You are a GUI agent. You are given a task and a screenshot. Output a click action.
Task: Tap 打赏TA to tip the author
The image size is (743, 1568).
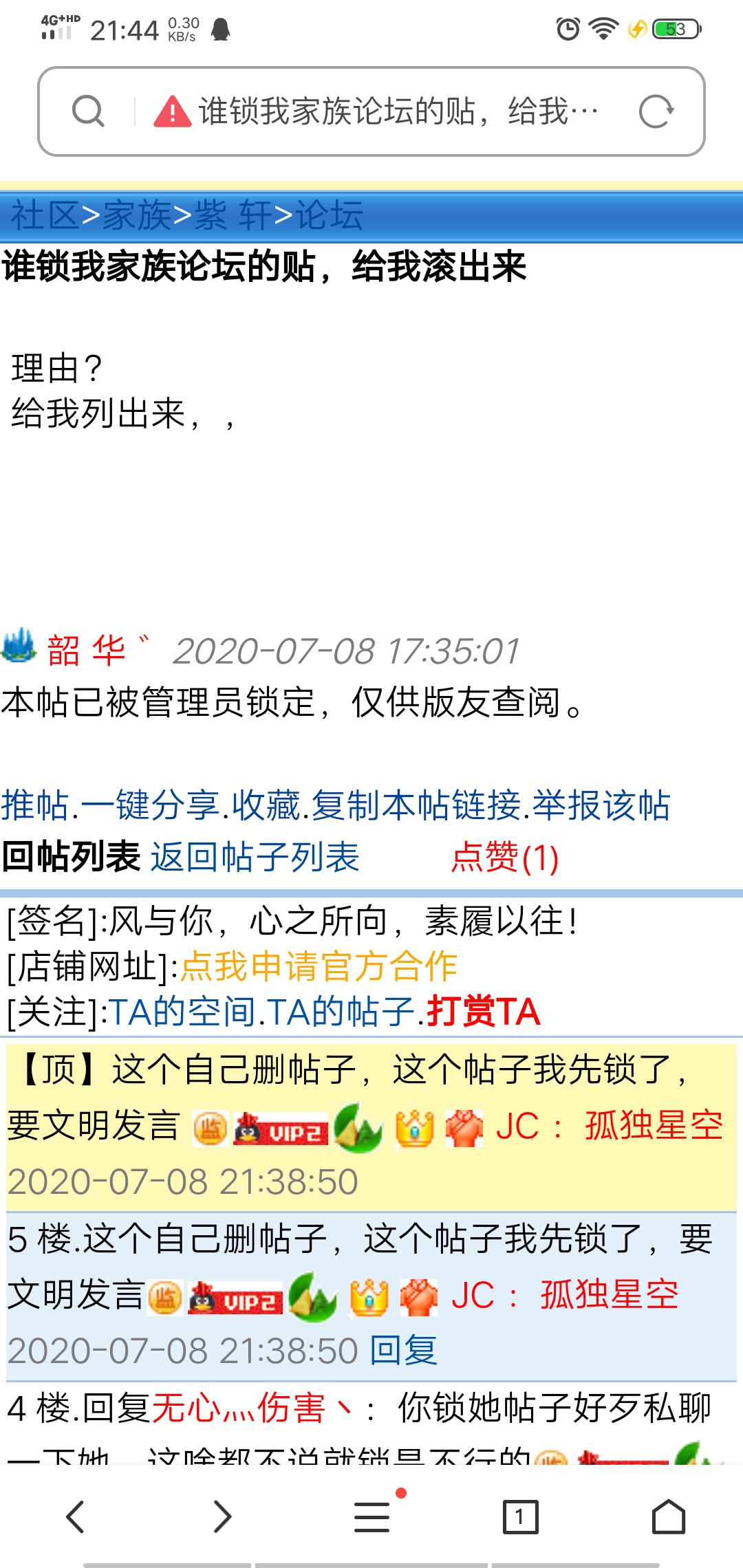tap(483, 1012)
